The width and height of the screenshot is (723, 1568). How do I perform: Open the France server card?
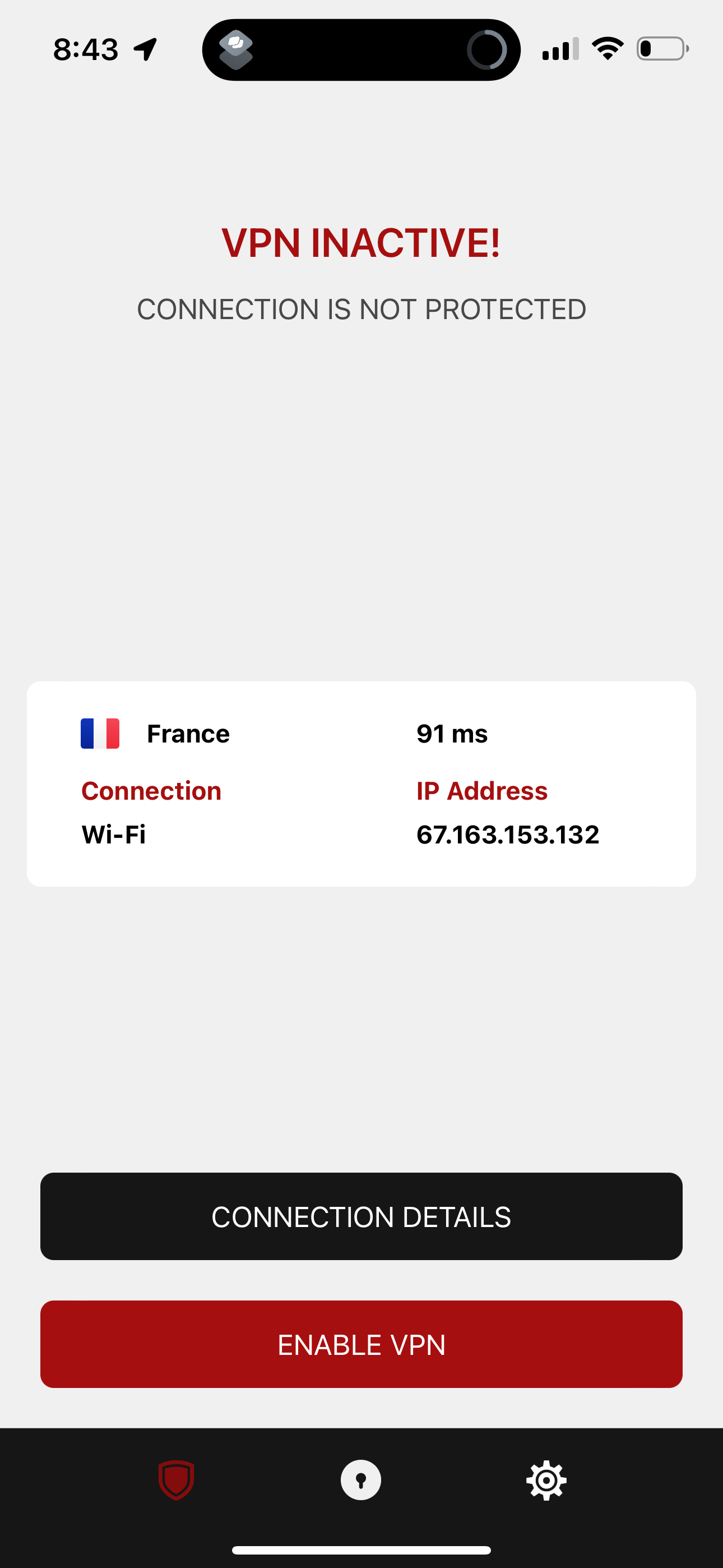point(361,783)
